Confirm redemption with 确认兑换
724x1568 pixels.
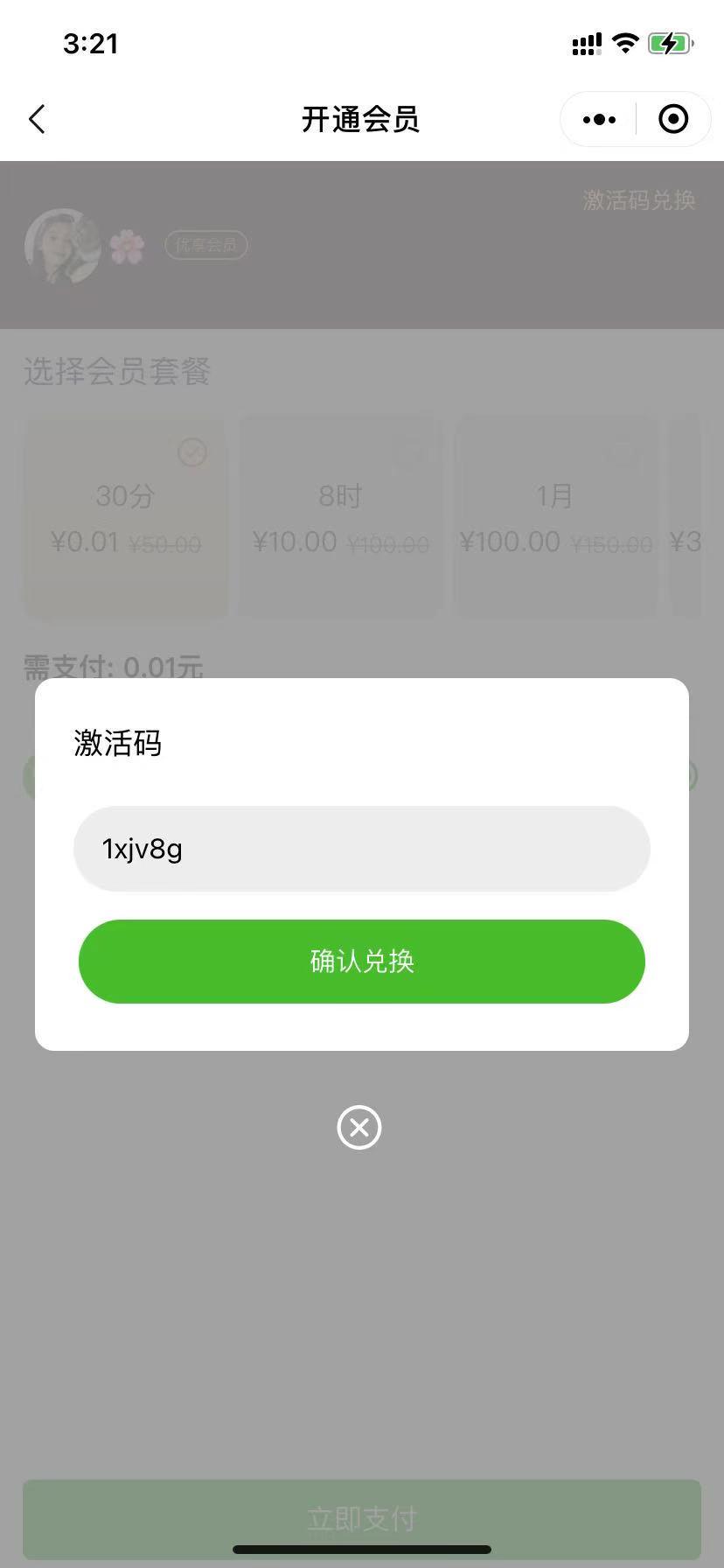coord(361,961)
